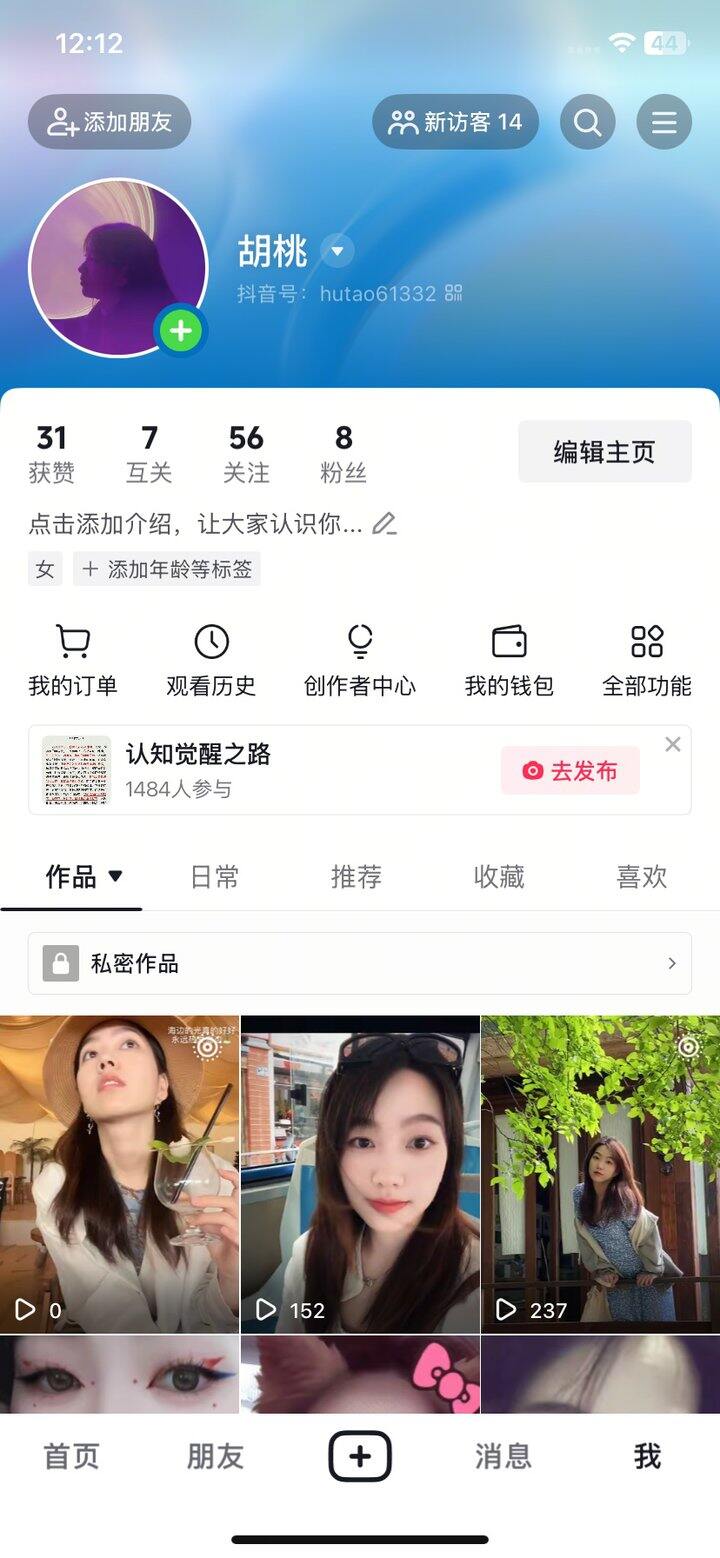Viewport: 720px width, 1558px height.
Task: Dismiss the 认知觉醒之路 banner
Action: pos(673,744)
